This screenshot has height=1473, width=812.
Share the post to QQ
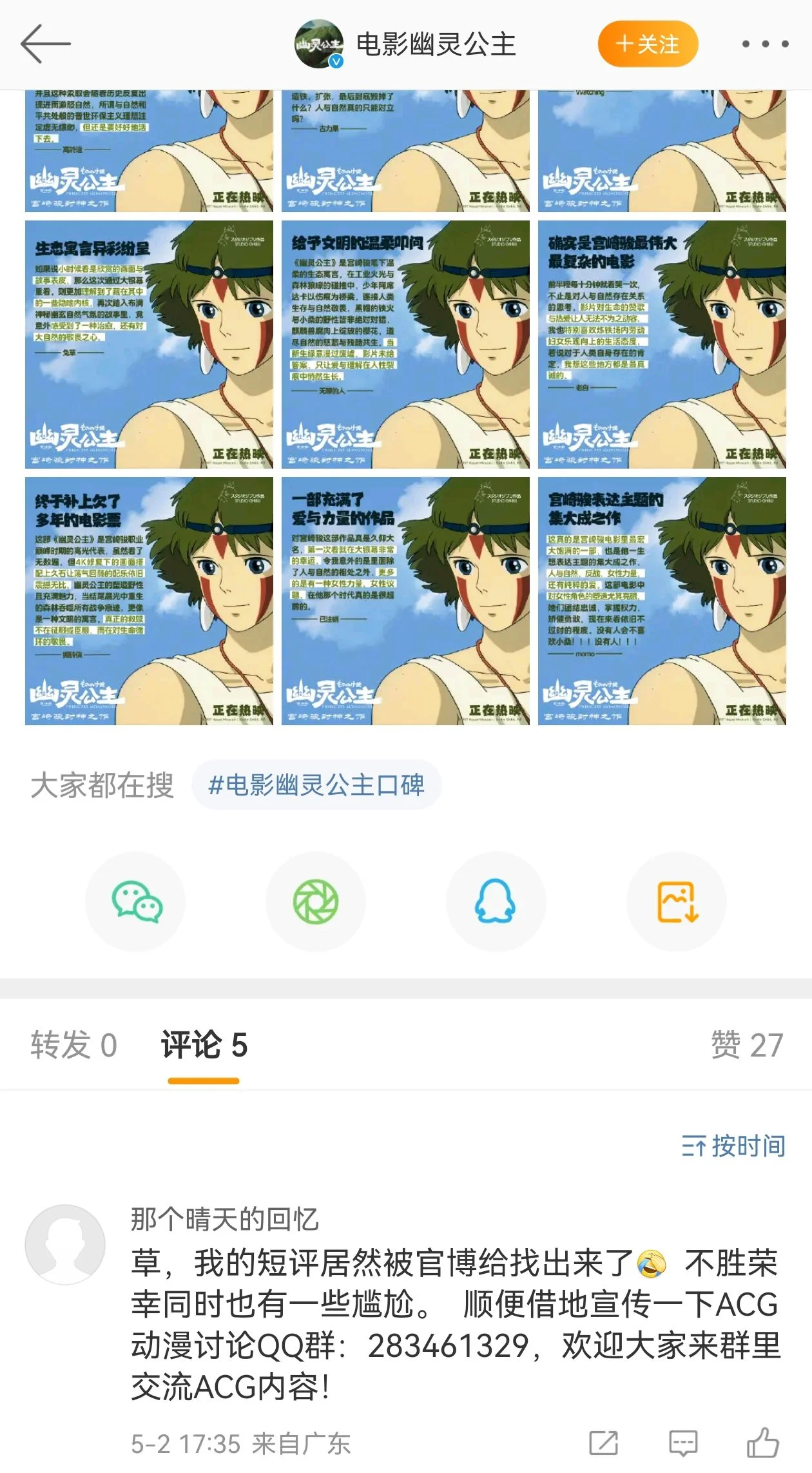pos(496,901)
